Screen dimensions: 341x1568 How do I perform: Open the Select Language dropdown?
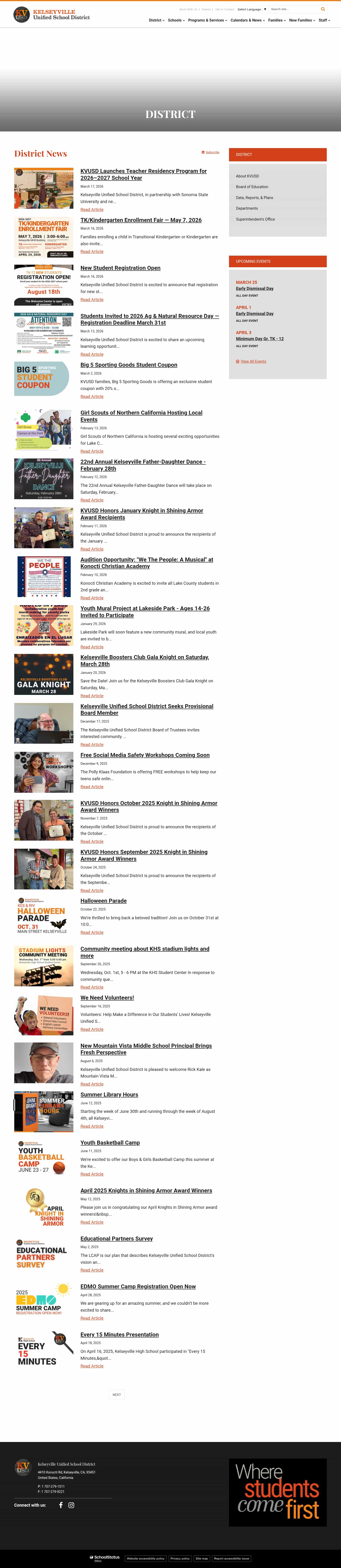coord(252,9)
